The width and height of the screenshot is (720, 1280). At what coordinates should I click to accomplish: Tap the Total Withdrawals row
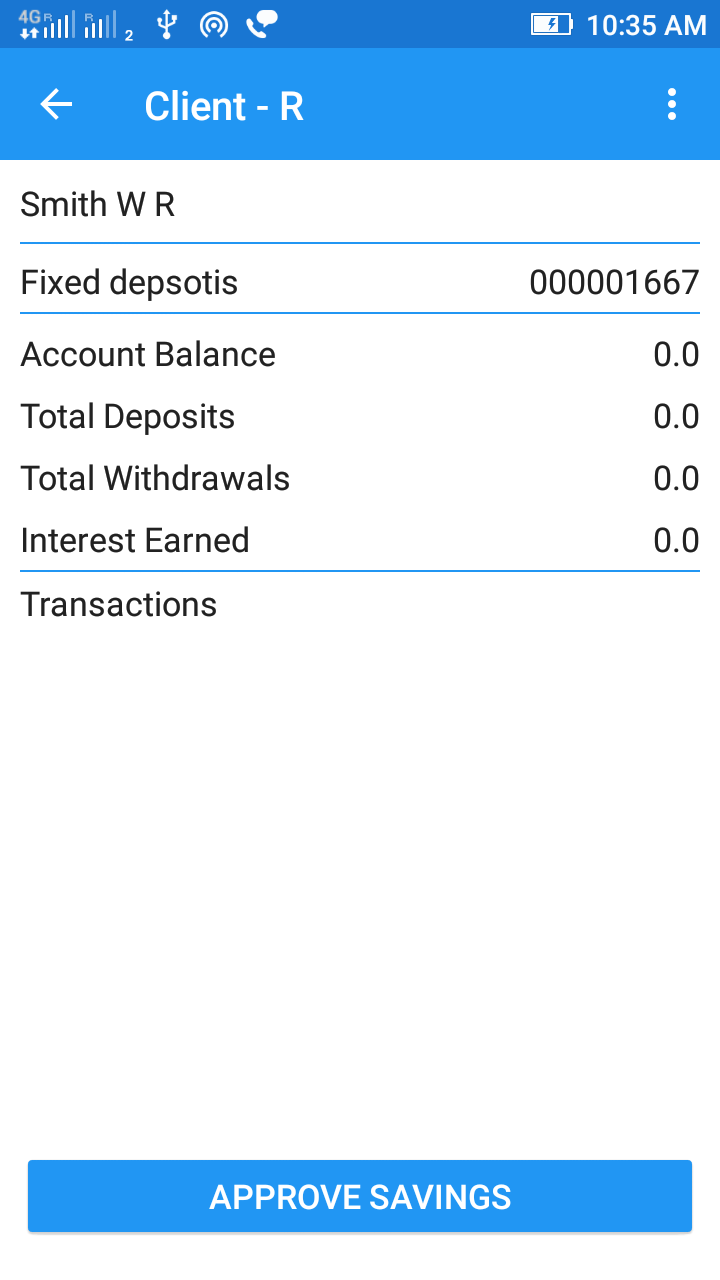coord(155,478)
